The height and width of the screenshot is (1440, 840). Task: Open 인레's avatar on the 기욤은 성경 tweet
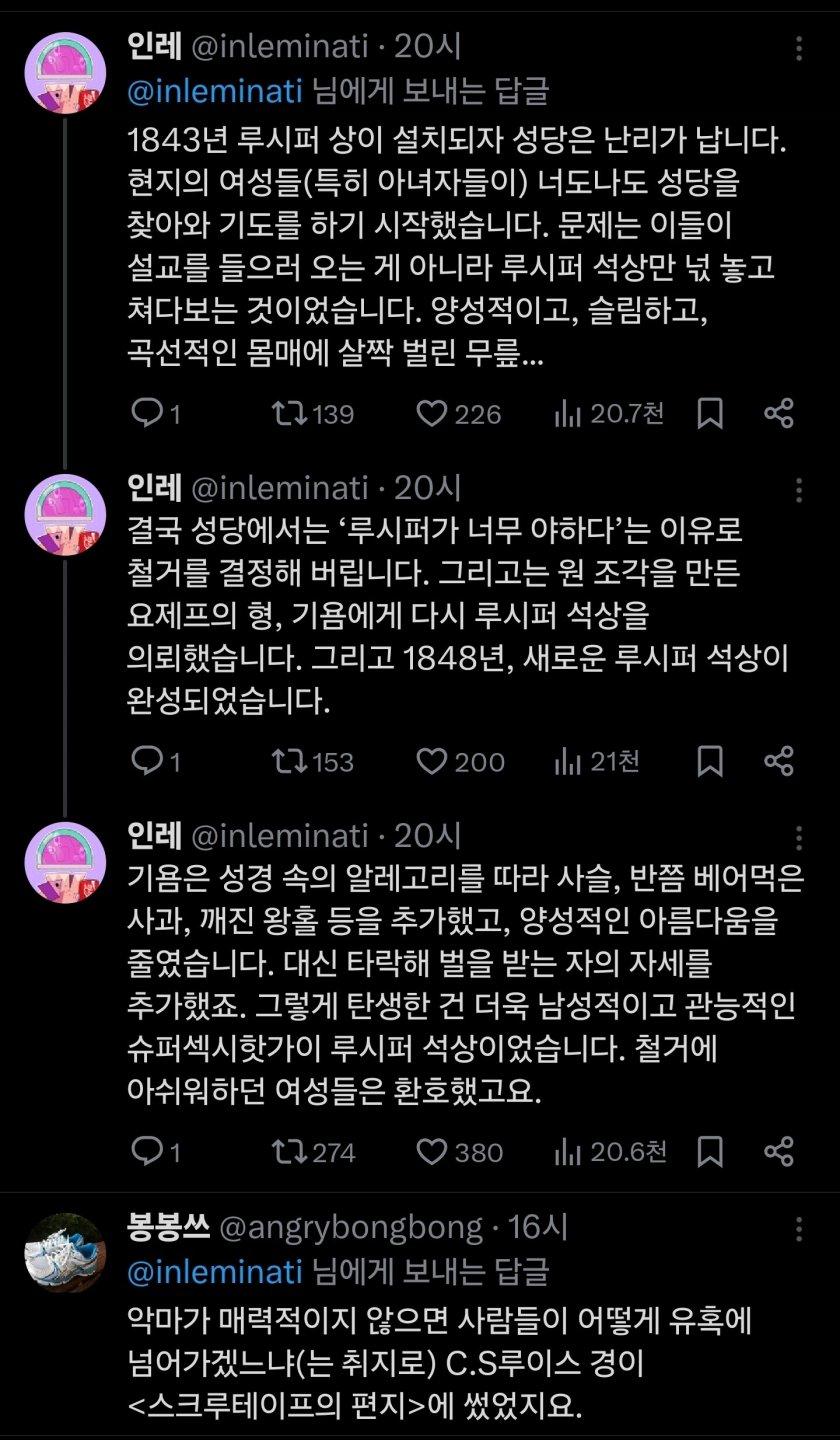[65, 863]
